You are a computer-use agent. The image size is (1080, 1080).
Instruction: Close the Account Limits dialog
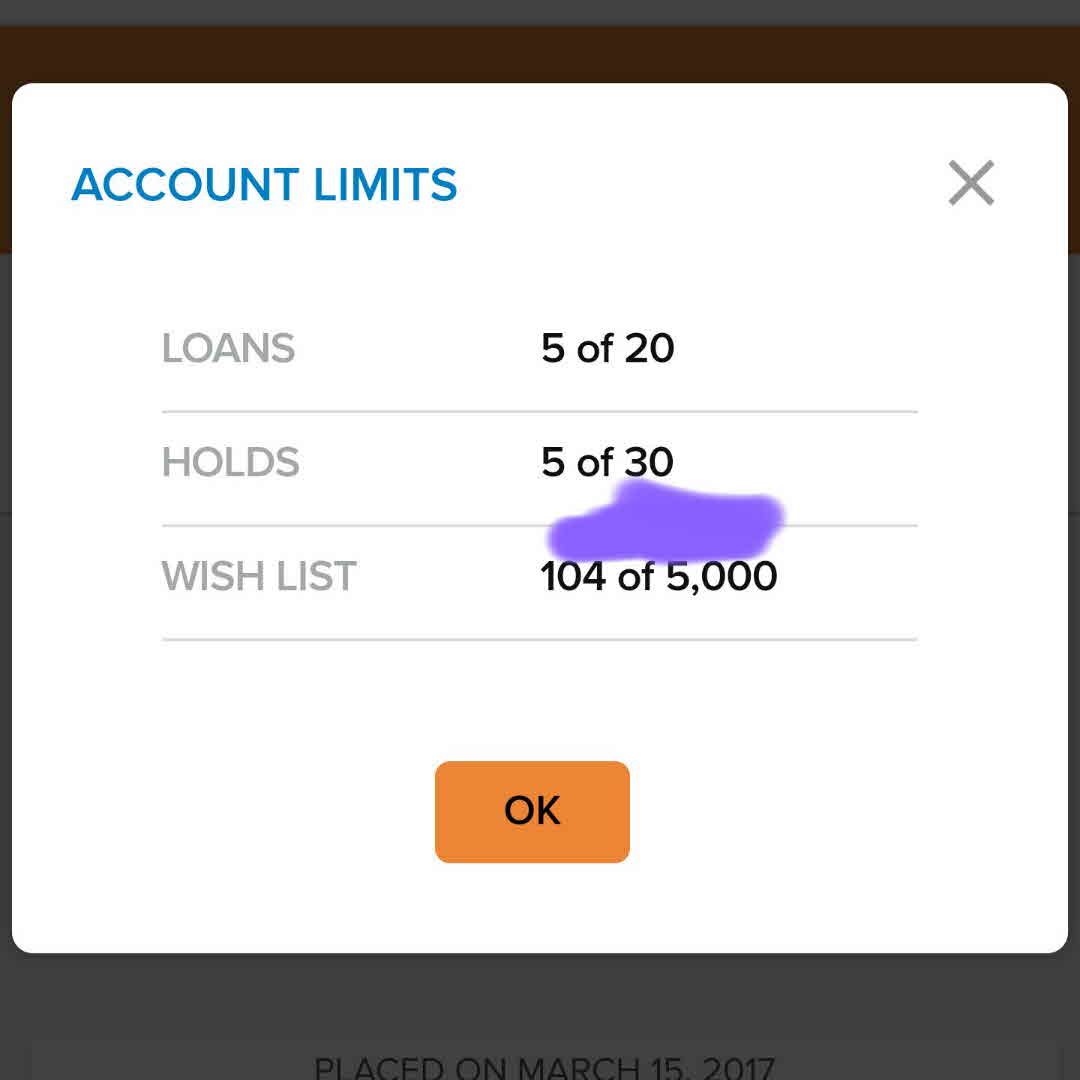coord(971,184)
